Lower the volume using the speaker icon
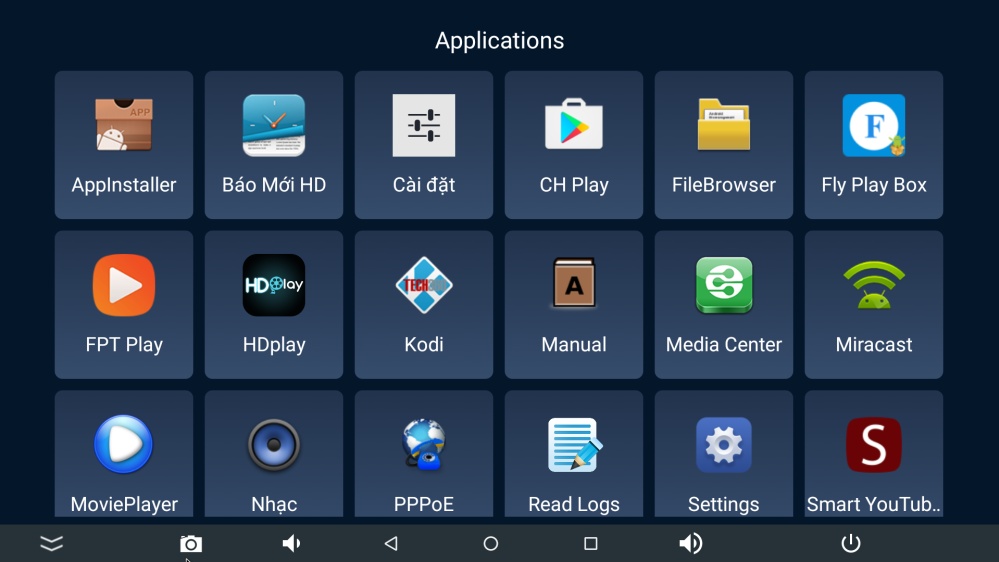The width and height of the screenshot is (999, 562). (x=291, y=544)
